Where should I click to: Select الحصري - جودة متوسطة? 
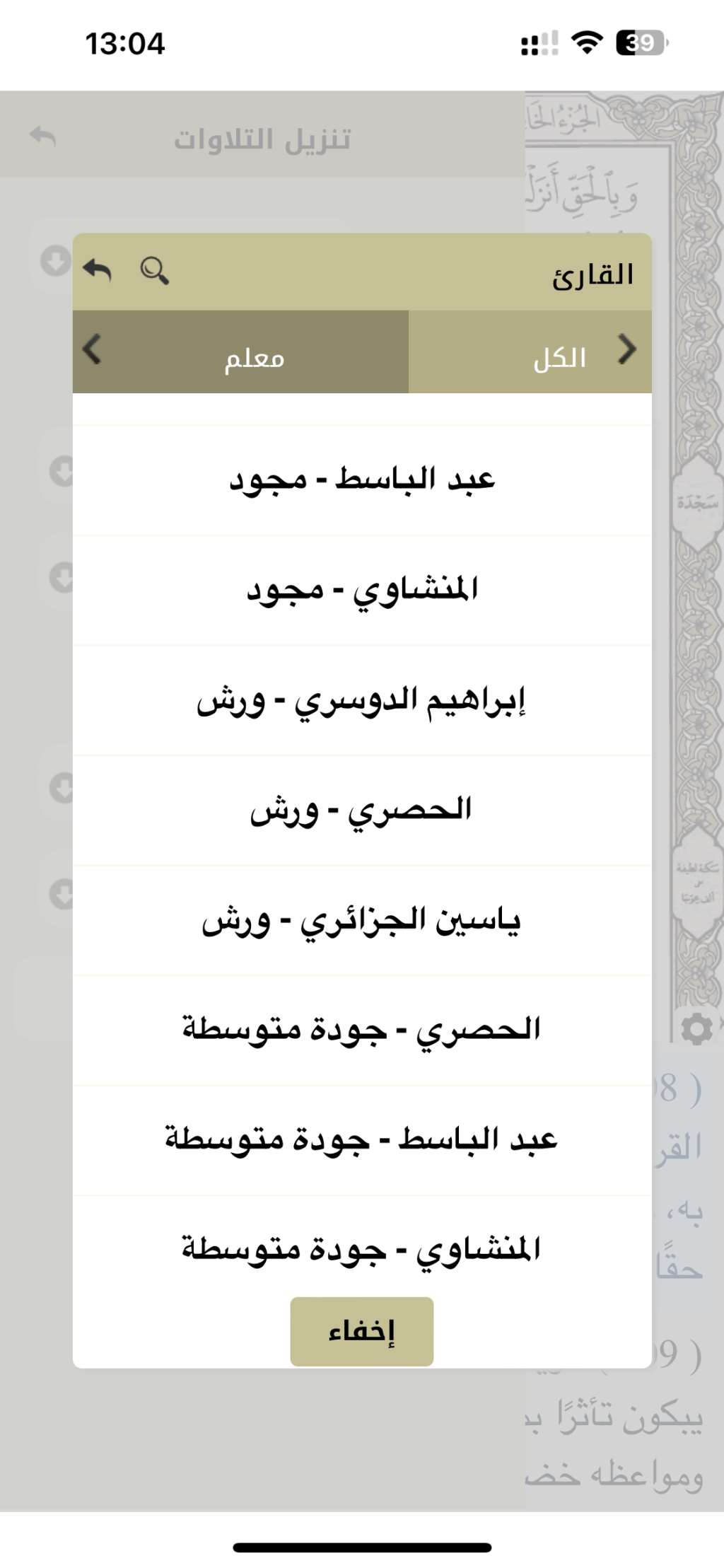[362, 1030]
